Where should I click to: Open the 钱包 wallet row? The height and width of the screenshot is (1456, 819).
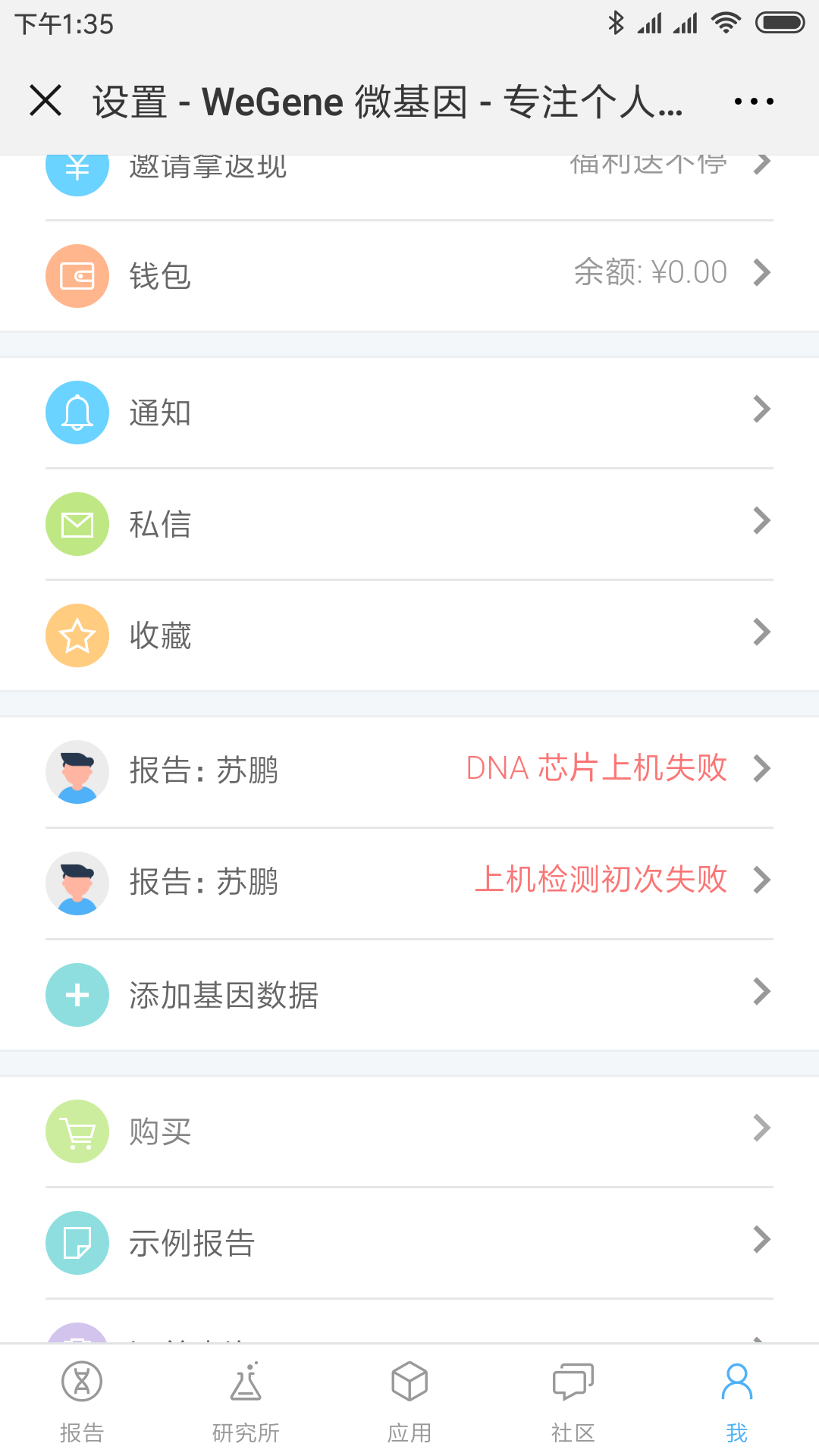coord(409,276)
